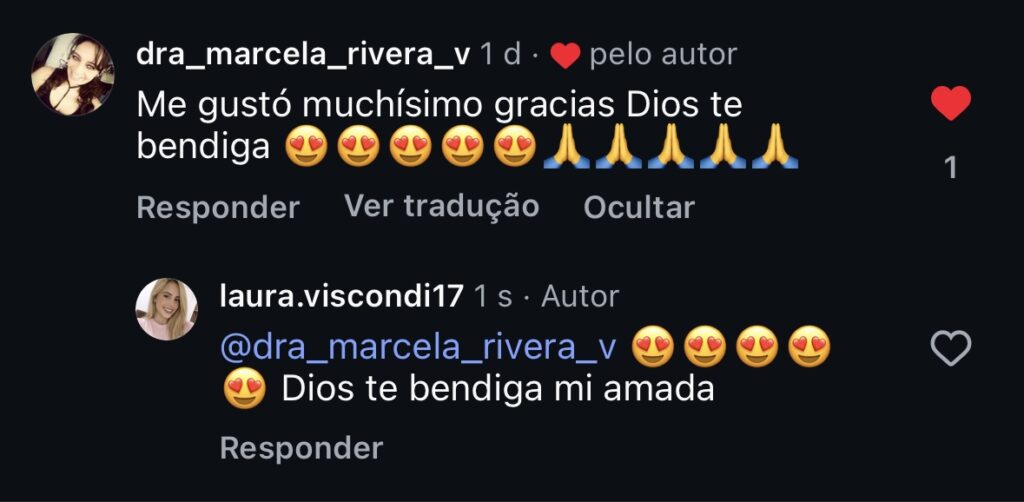
Task: Hide the comment with Ocultar
Action: click(638, 207)
